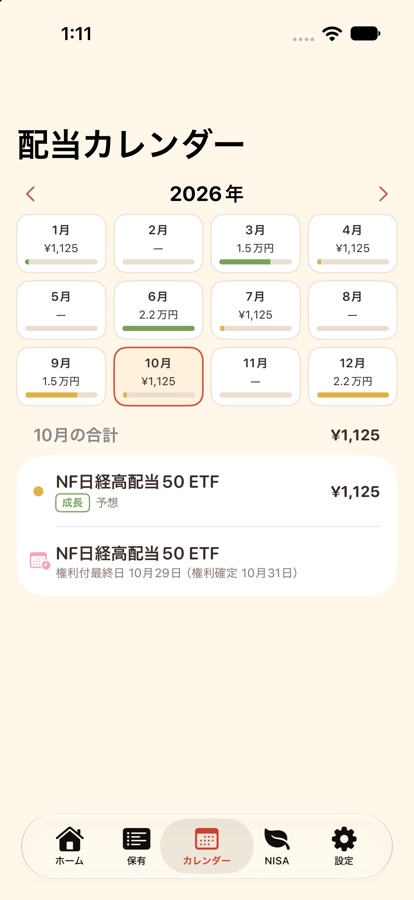Select the 7月 month card

pos(256,310)
